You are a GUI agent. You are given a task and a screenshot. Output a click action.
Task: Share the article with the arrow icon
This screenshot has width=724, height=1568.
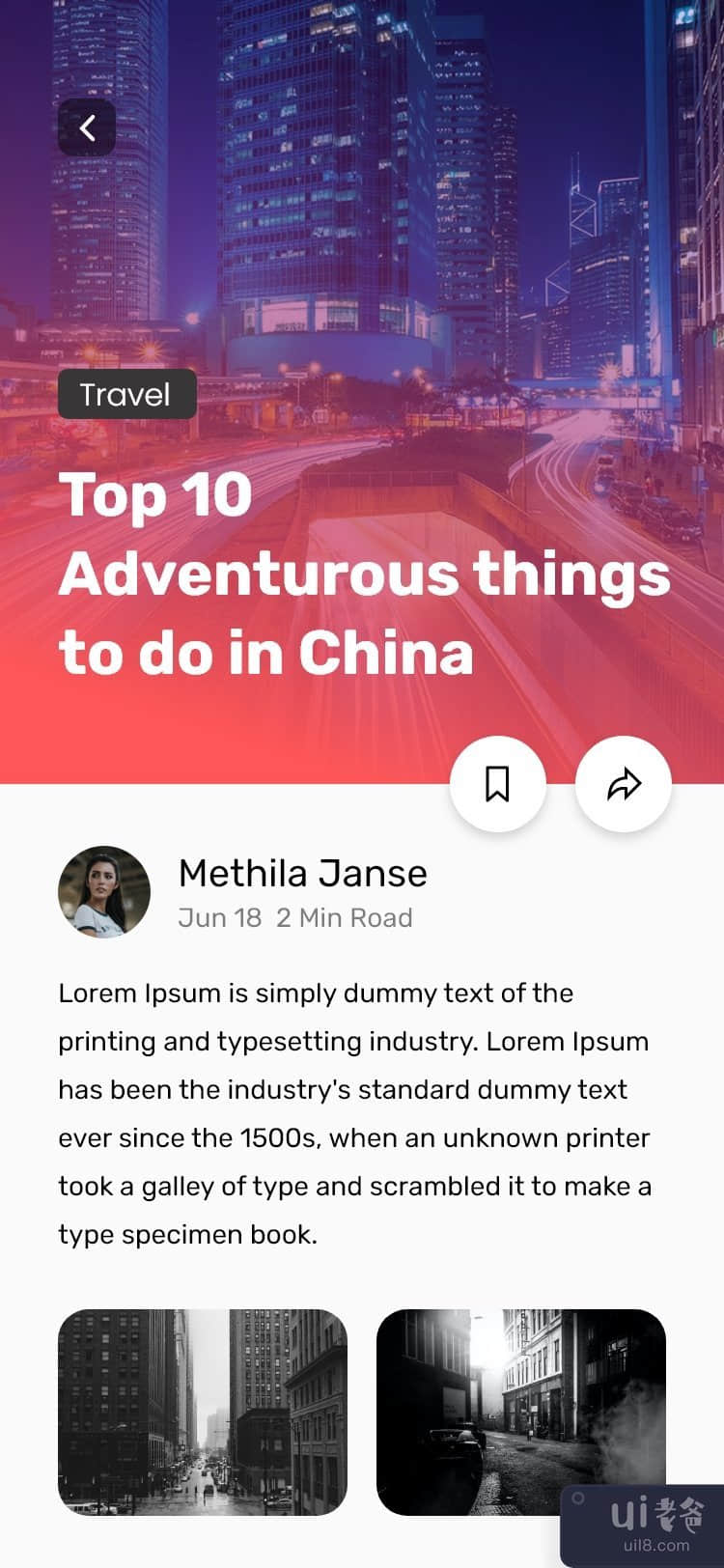coord(624,783)
